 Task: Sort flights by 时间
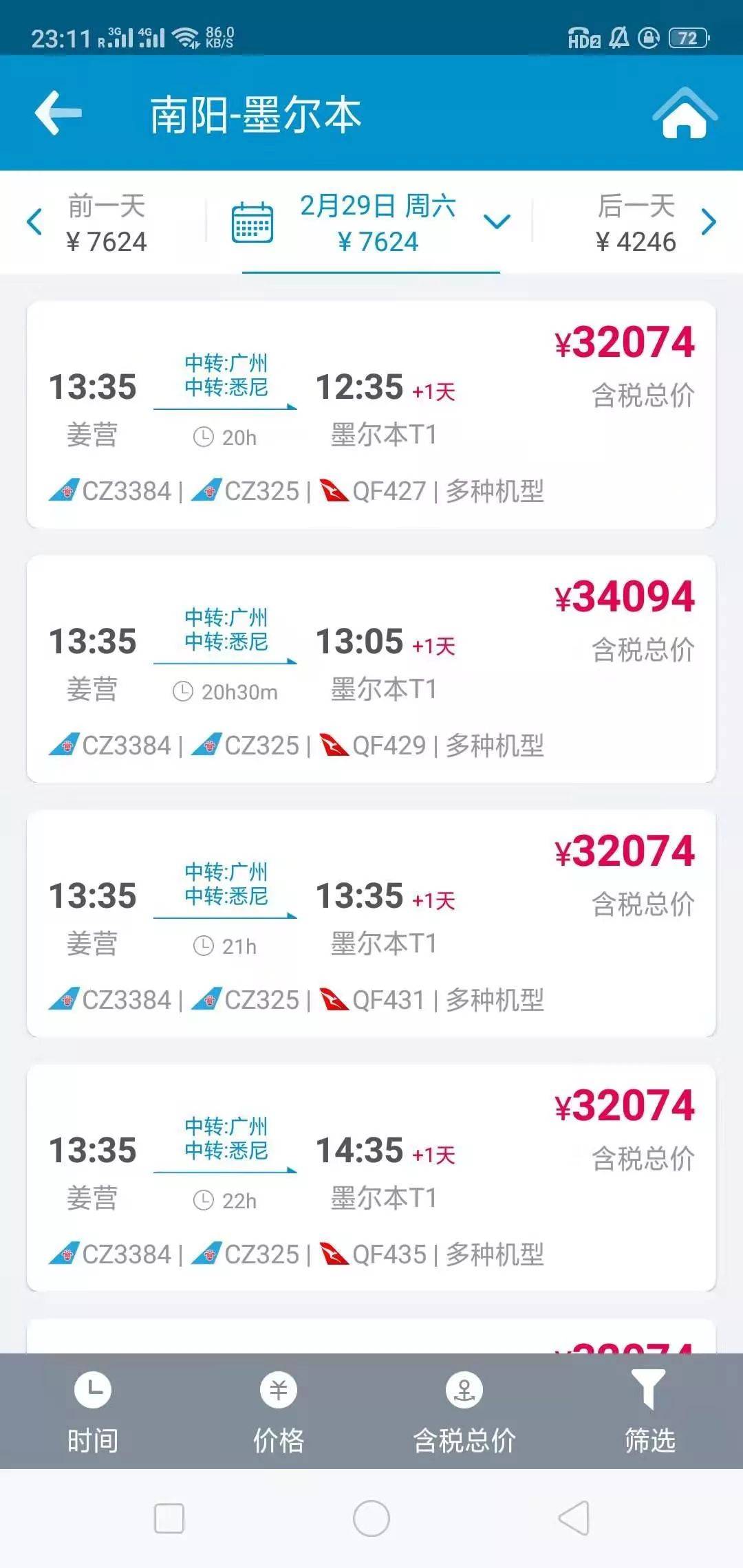click(x=93, y=1413)
